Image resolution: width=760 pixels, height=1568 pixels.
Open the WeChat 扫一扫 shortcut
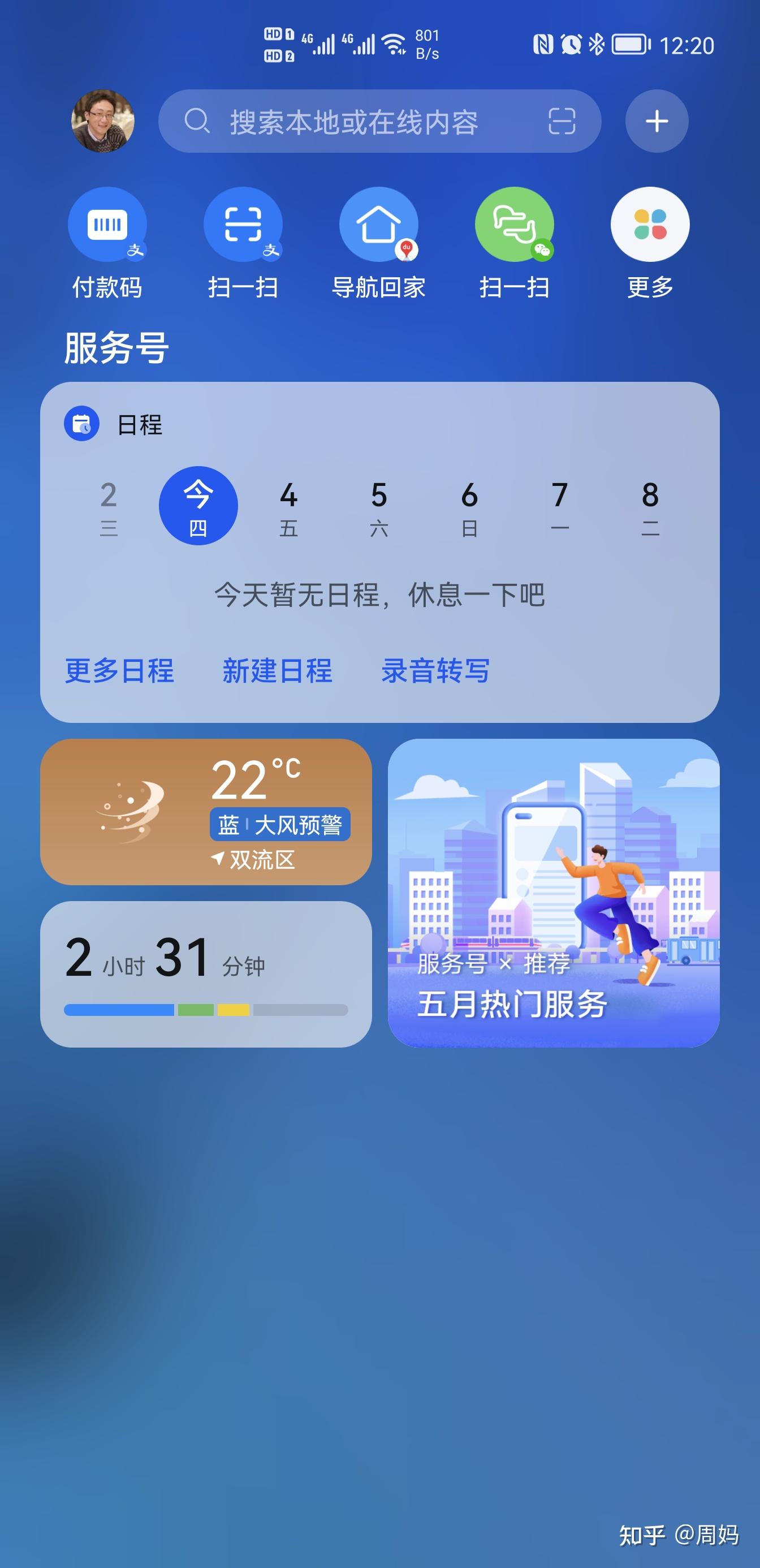tap(514, 225)
